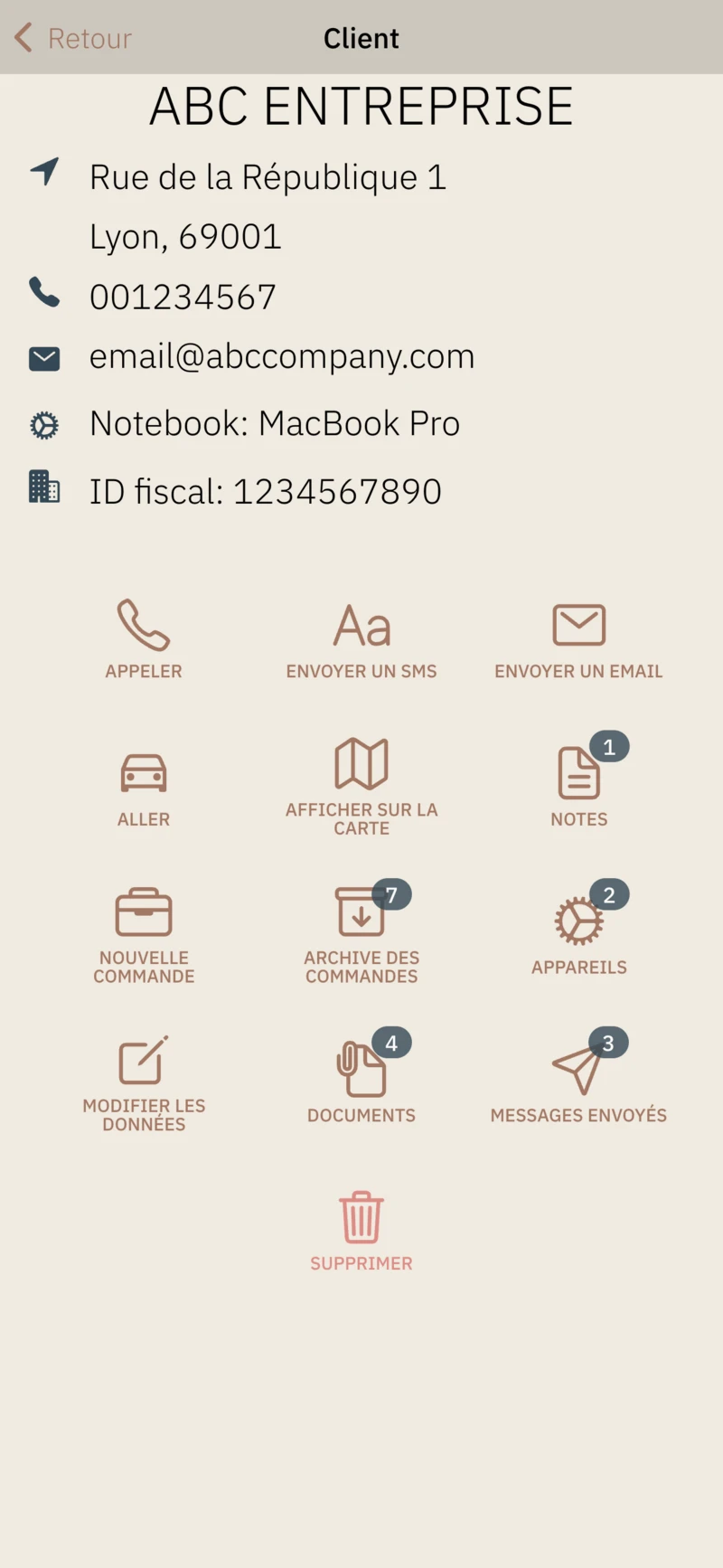Open the client's Notes
723x1568 pixels.
coord(578,785)
